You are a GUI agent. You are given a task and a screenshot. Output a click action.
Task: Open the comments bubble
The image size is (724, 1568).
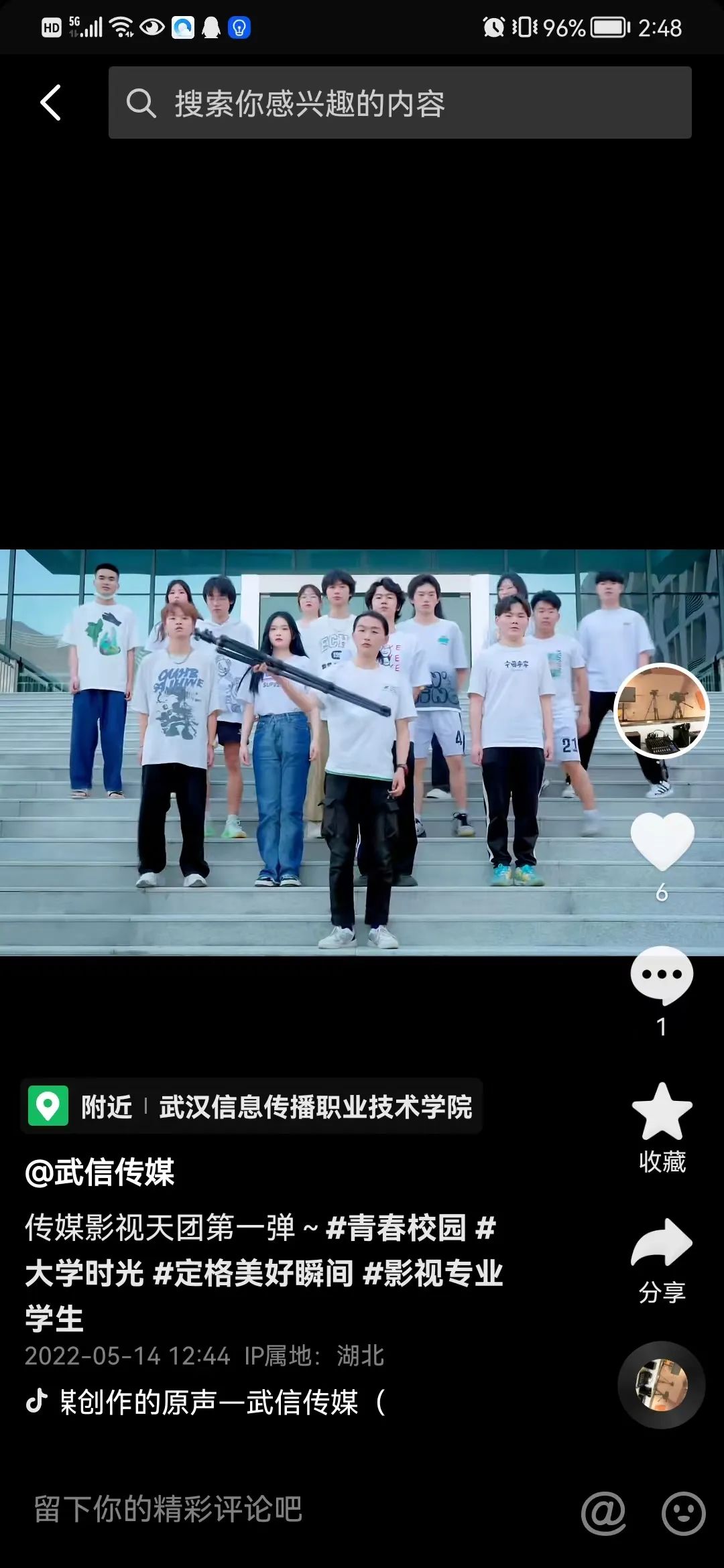[x=662, y=974]
